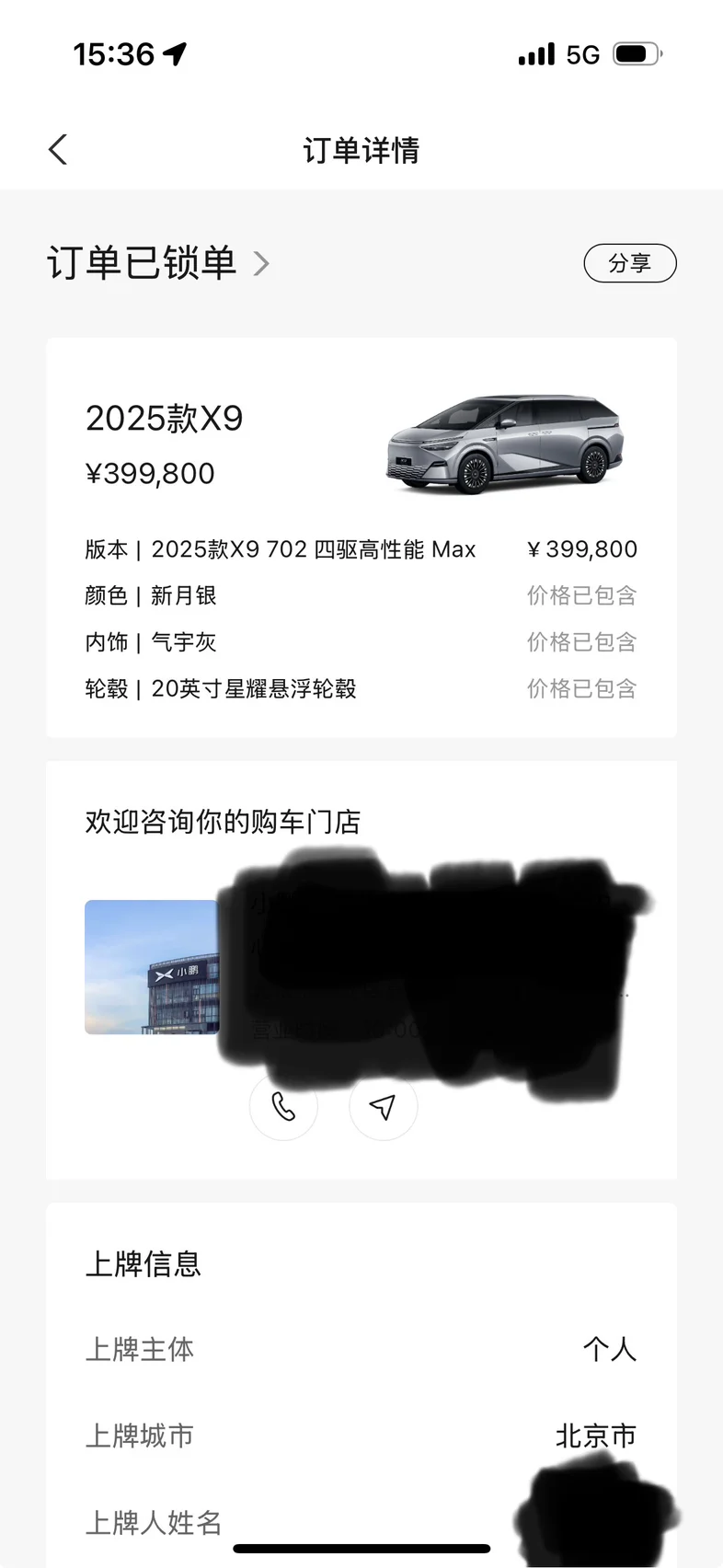
Task: Navigate to the store with arrow icon
Action: click(x=383, y=1107)
